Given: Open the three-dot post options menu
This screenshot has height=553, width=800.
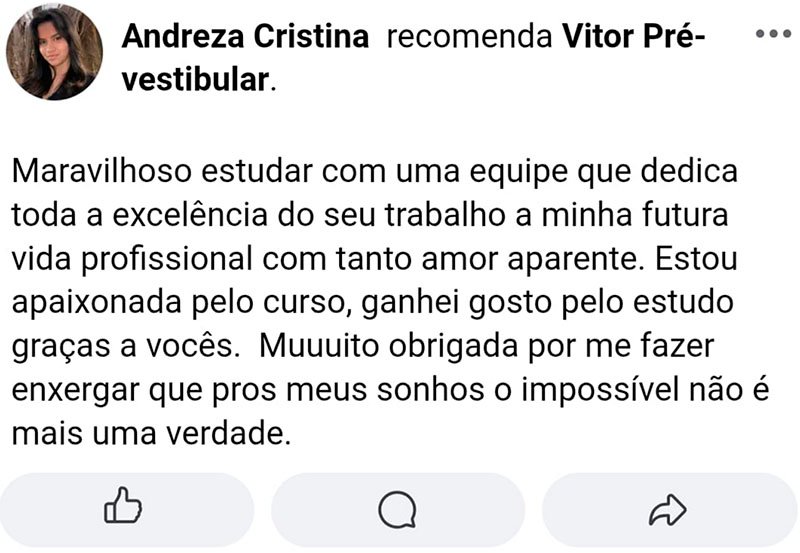Looking at the screenshot, I should [x=772, y=34].
